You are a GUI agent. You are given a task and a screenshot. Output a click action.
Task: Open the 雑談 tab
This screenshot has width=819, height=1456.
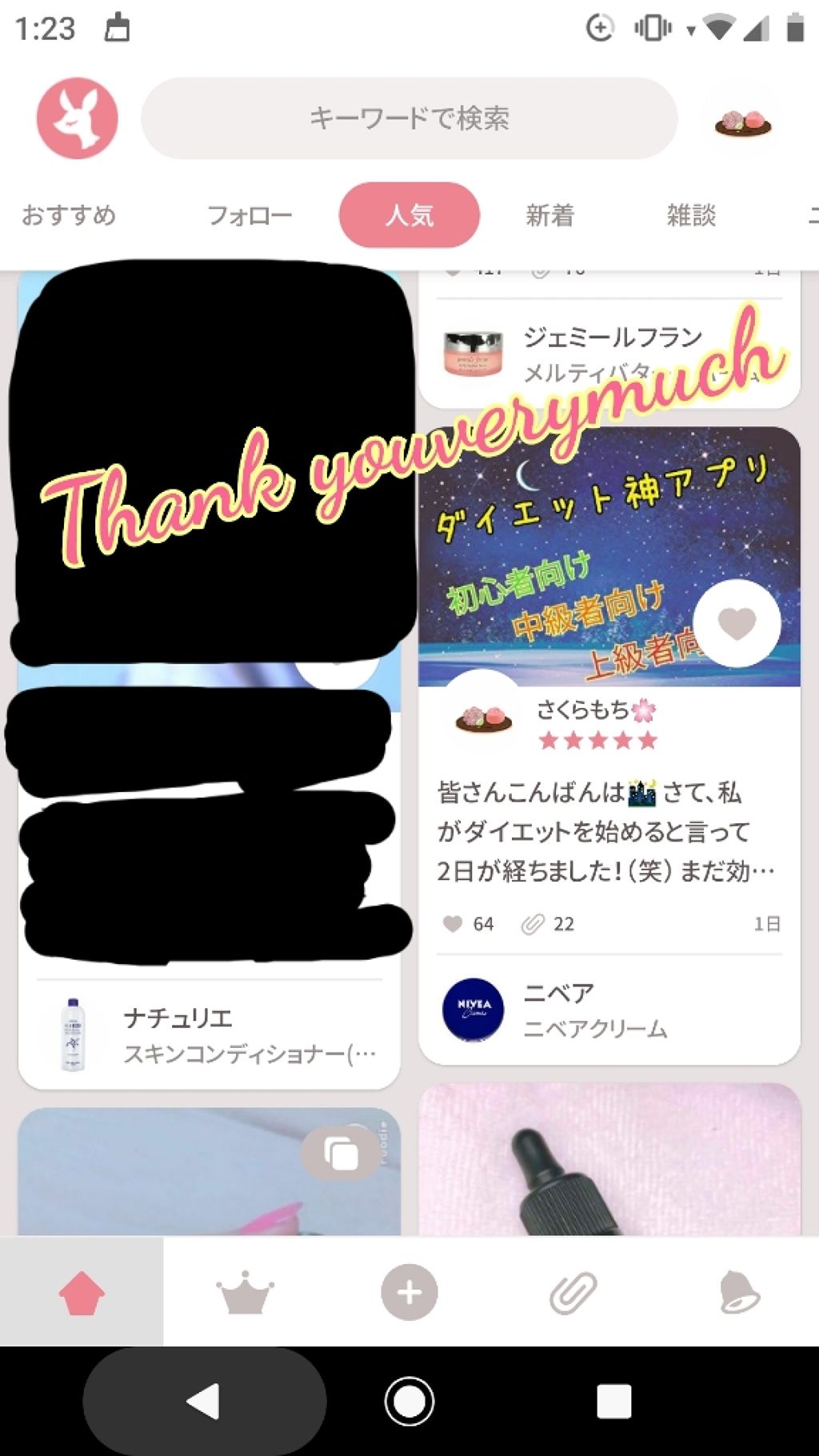tap(691, 214)
